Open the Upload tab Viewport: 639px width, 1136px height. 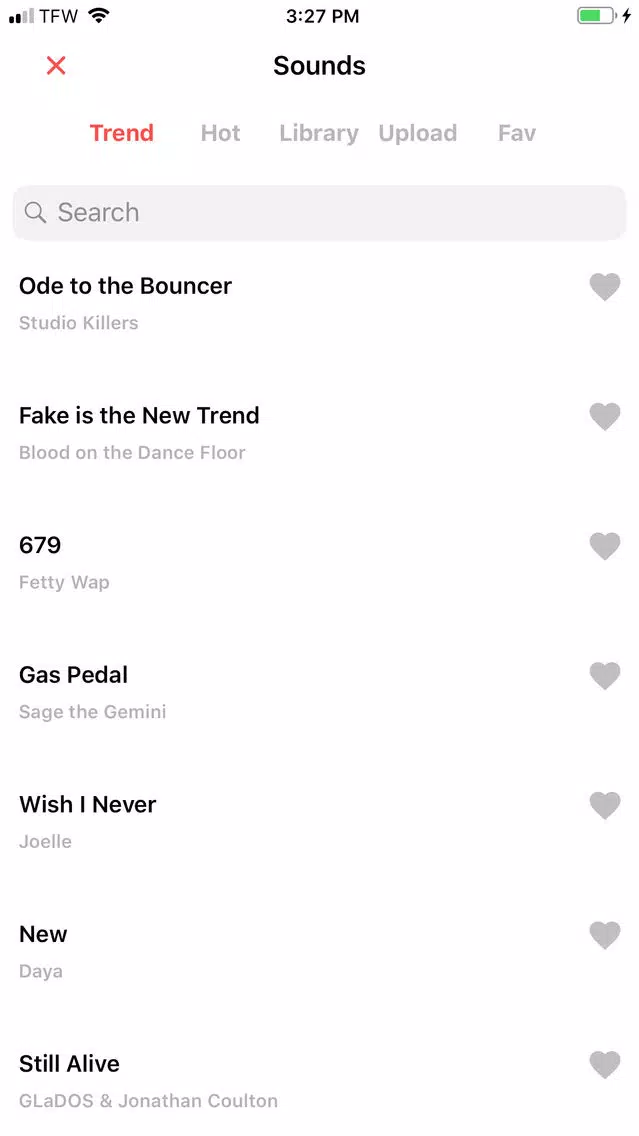[417, 133]
